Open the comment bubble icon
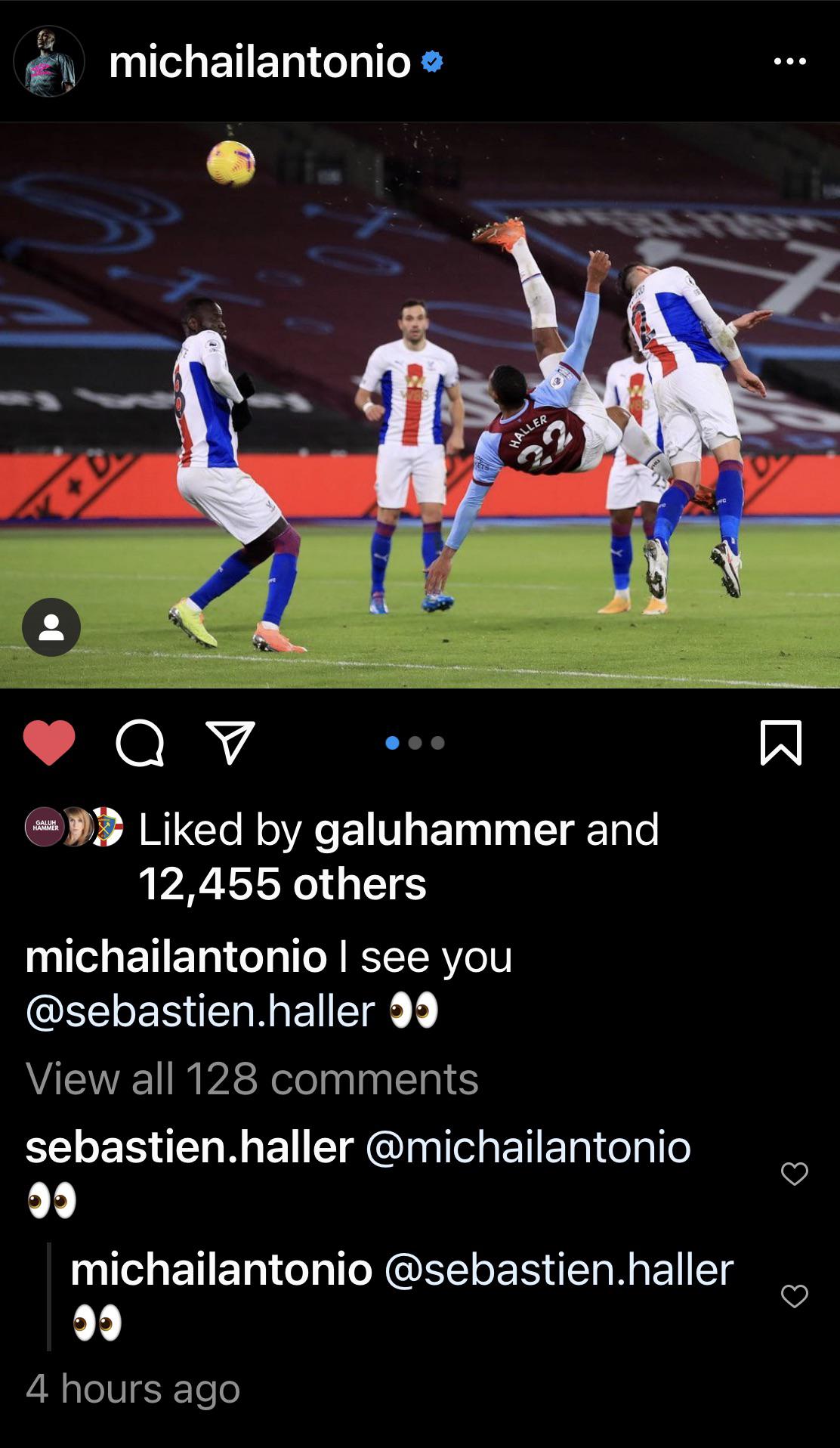The height and width of the screenshot is (1448, 840). [x=140, y=743]
